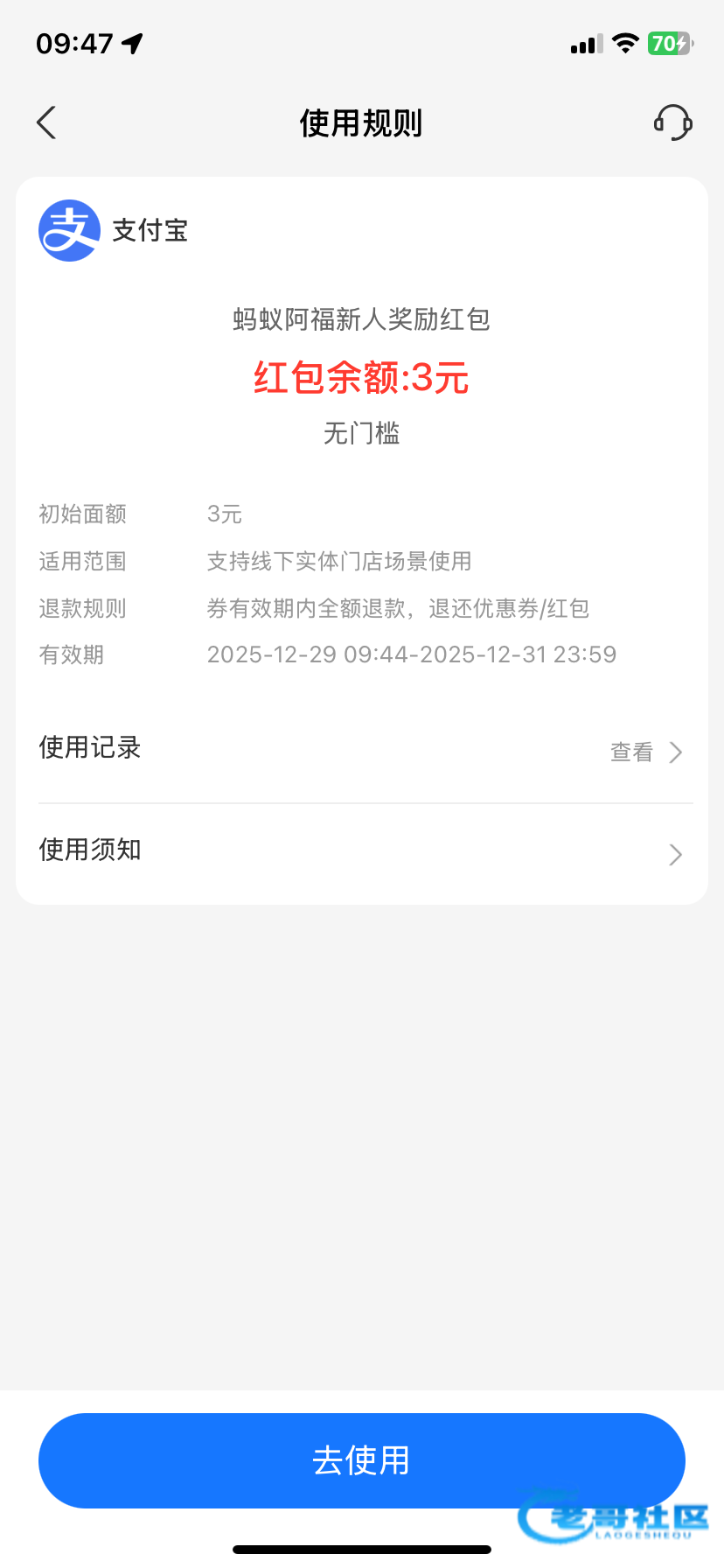The image size is (724, 1568).
Task: Tap the 去使用 button
Action: pos(362,1459)
